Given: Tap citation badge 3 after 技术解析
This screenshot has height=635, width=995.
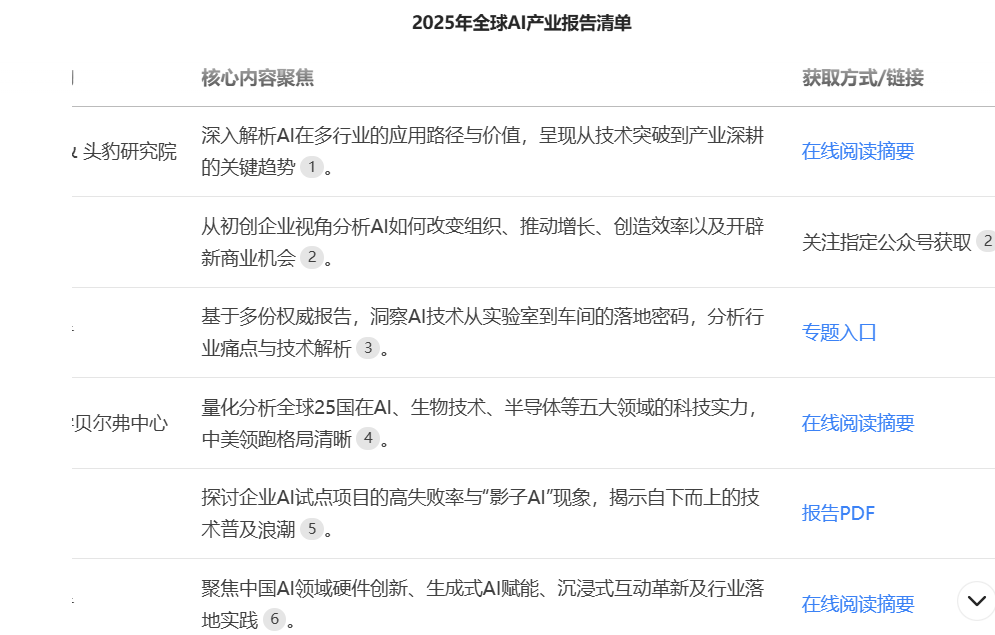Looking at the screenshot, I should (367, 349).
